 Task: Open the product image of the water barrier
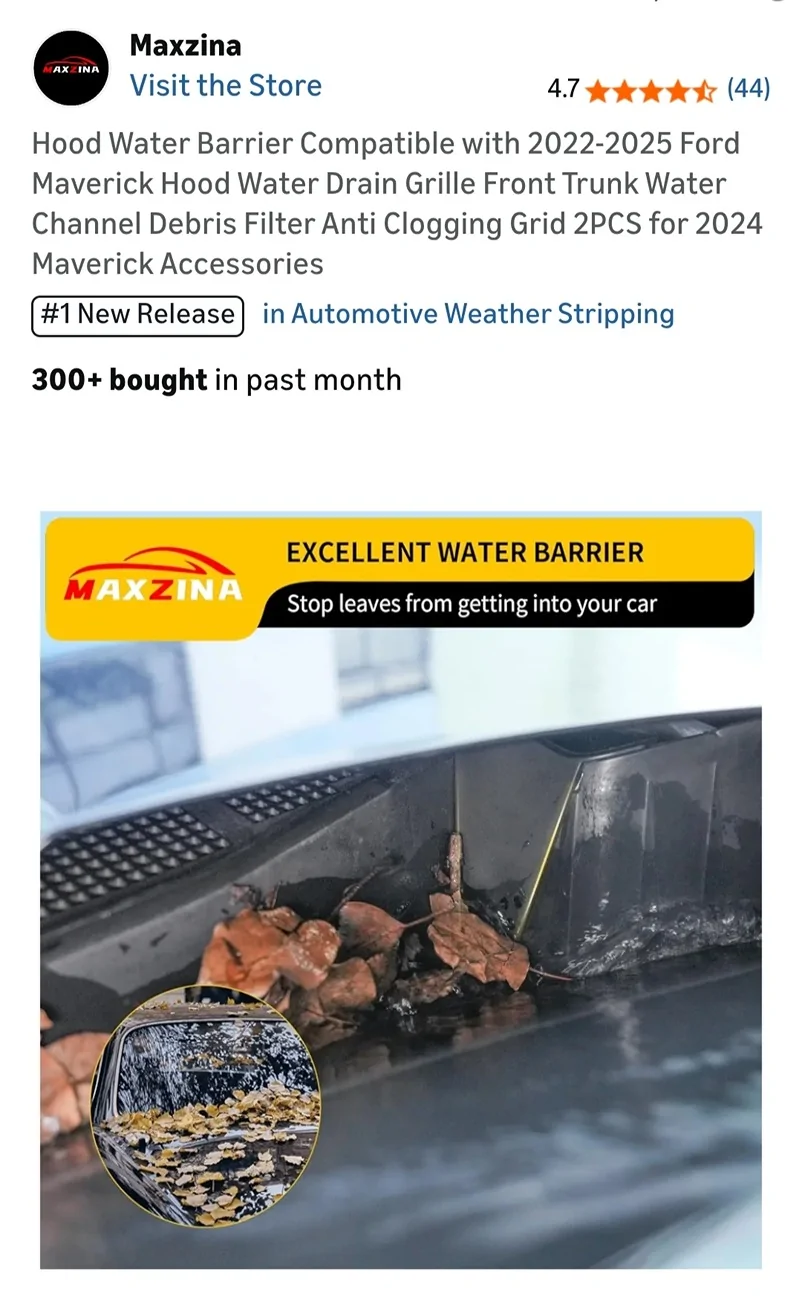tap(400, 890)
